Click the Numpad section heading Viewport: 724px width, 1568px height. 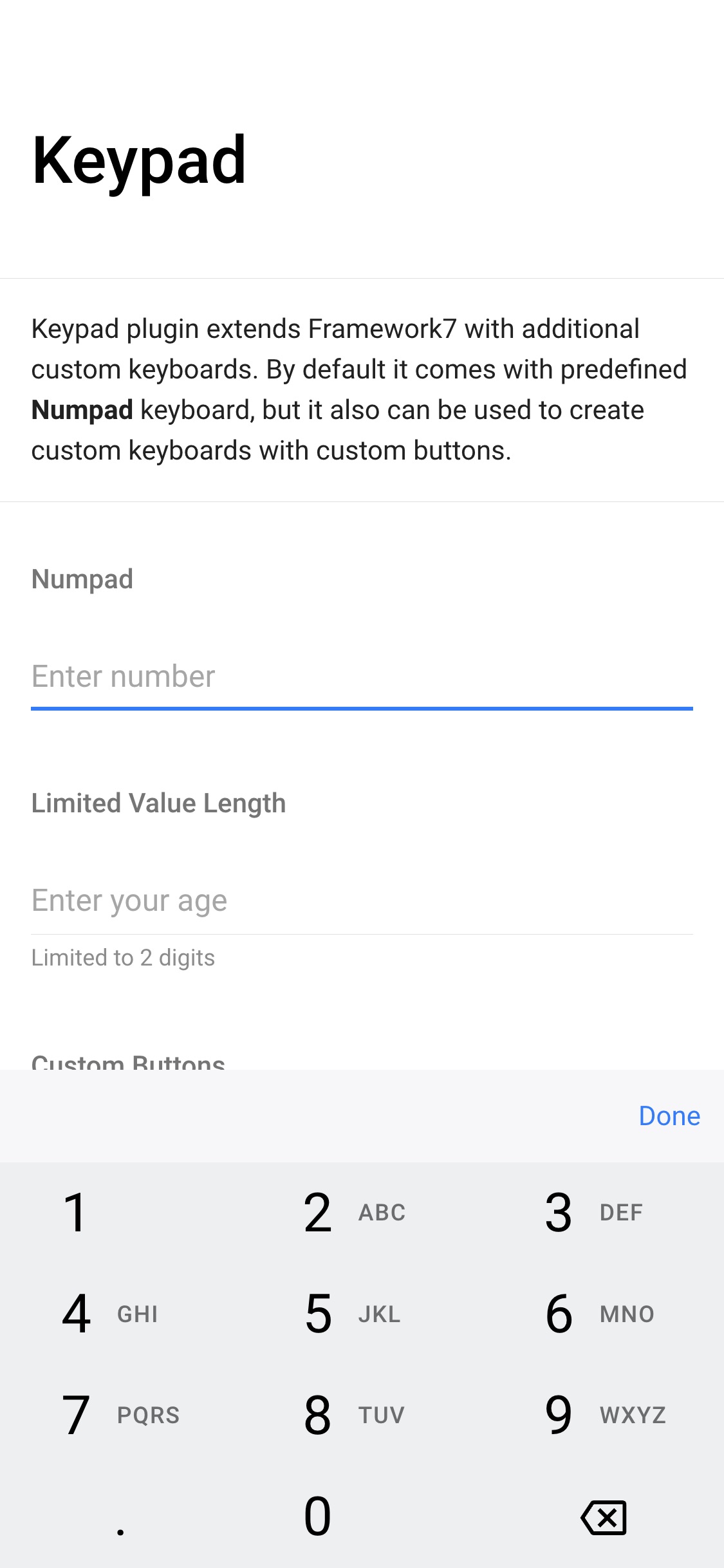[82, 578]
